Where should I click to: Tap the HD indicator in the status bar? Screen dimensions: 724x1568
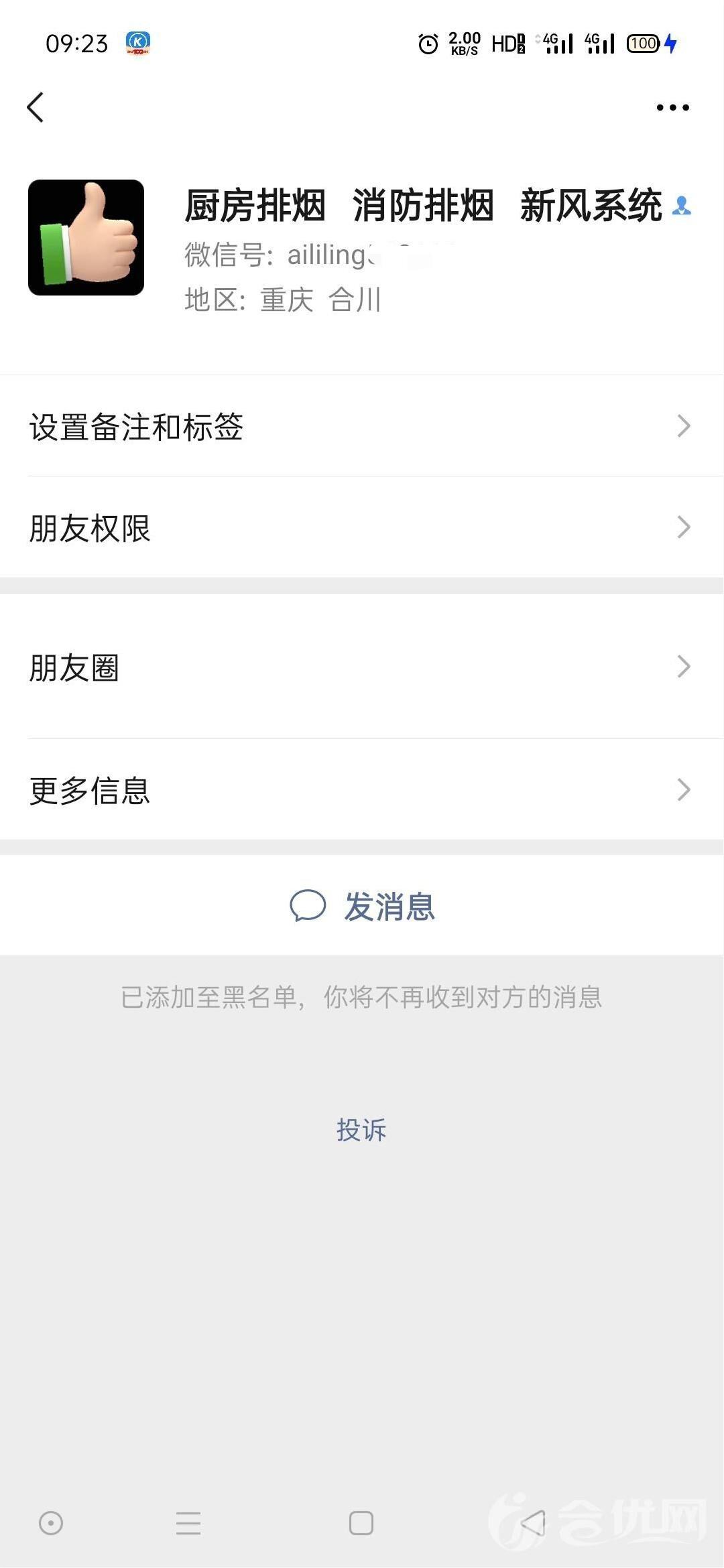point(507,44)
